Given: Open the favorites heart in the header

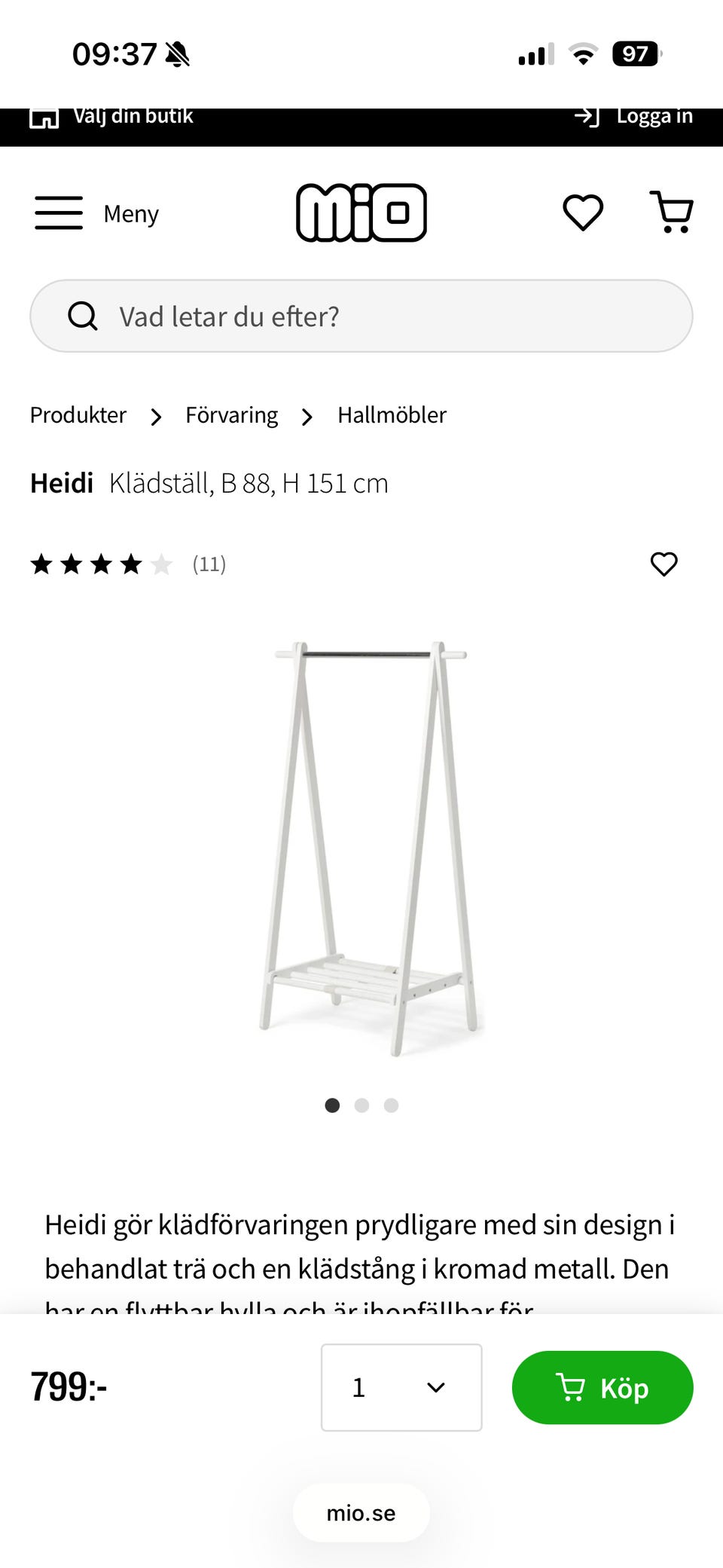Looking at the screenshot, I should (581, 213).
